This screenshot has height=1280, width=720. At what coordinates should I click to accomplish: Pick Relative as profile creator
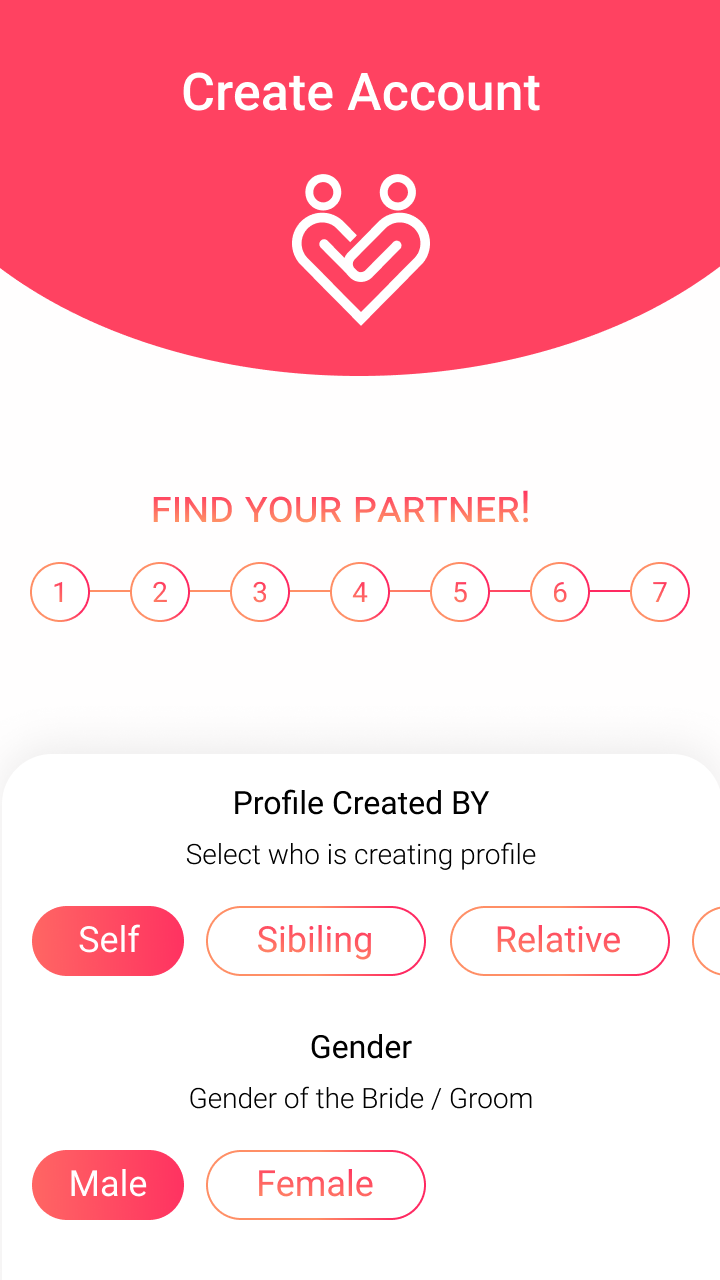[559, 940]
